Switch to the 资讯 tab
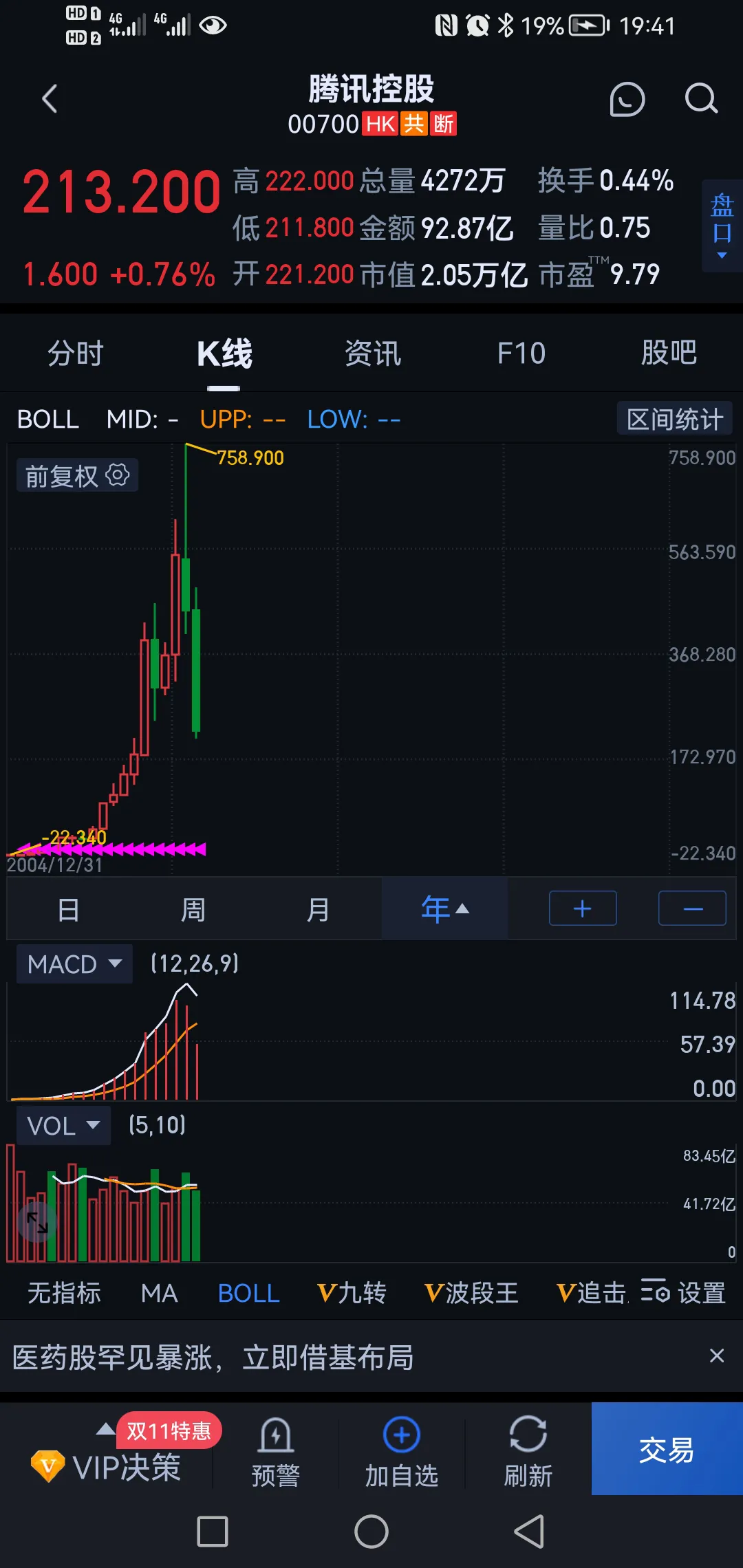The width and height of the screenshot is (743, 1568). [372, 353]
